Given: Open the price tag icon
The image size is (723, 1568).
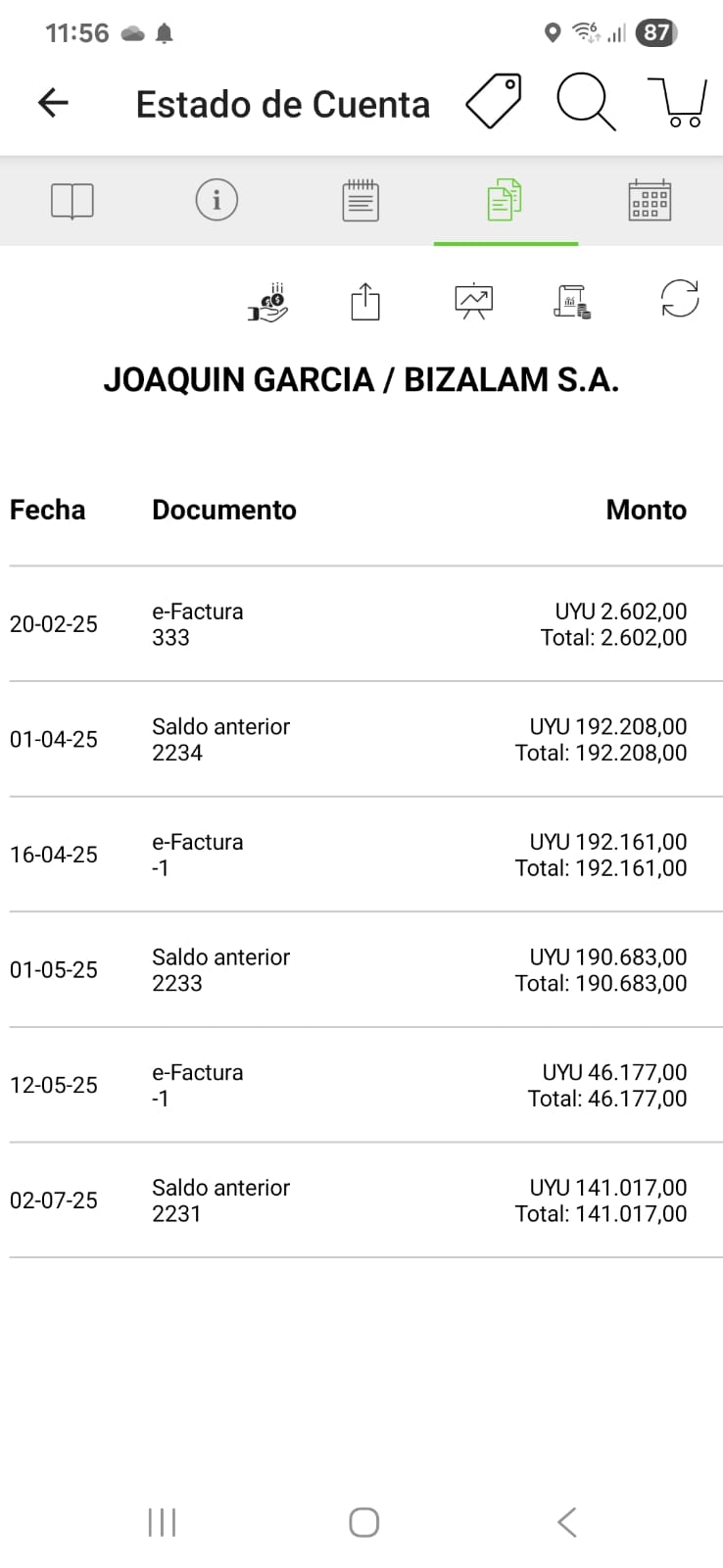Looking at the screenshot, I should point(493,102).
